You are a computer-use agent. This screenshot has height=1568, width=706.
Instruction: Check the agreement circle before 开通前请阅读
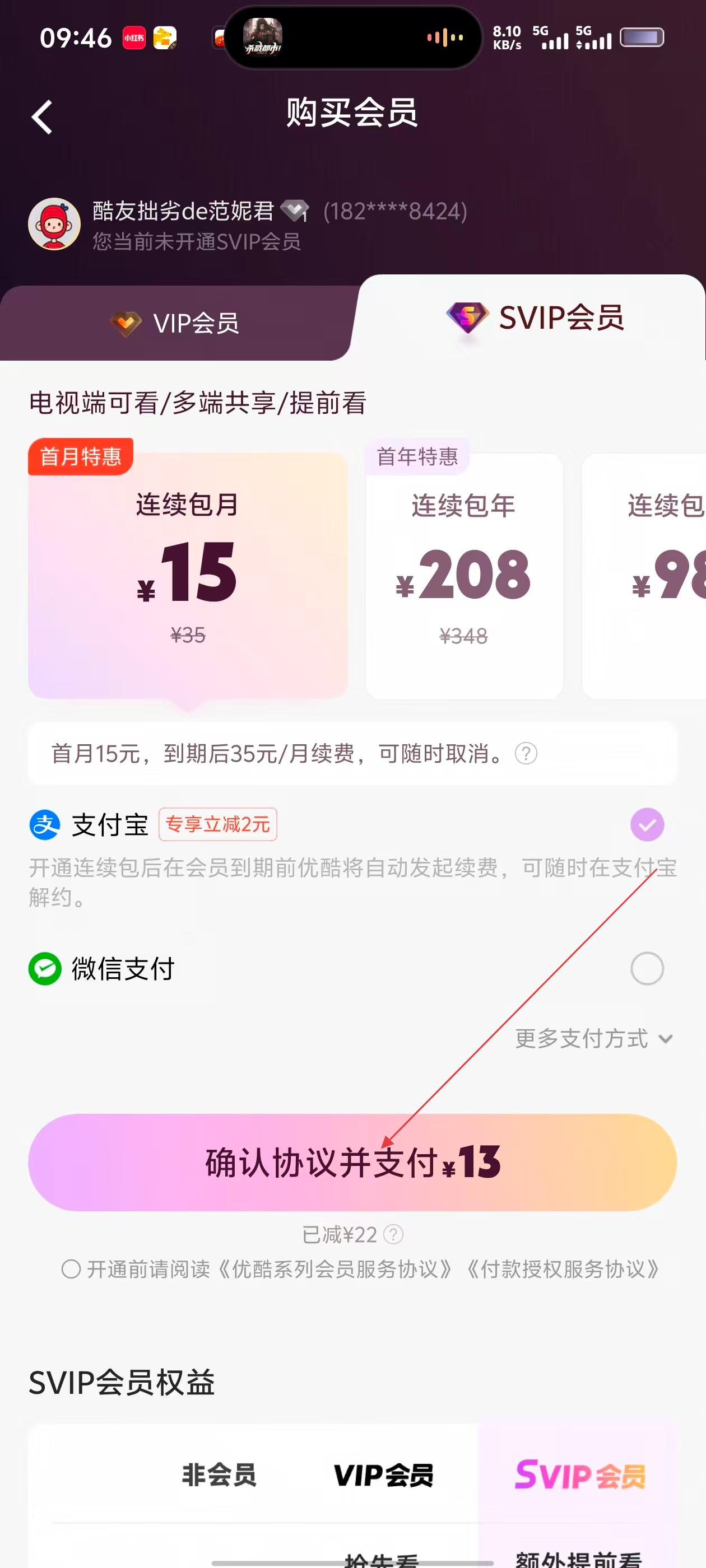pyautogui.click(x=71, y=1269)
